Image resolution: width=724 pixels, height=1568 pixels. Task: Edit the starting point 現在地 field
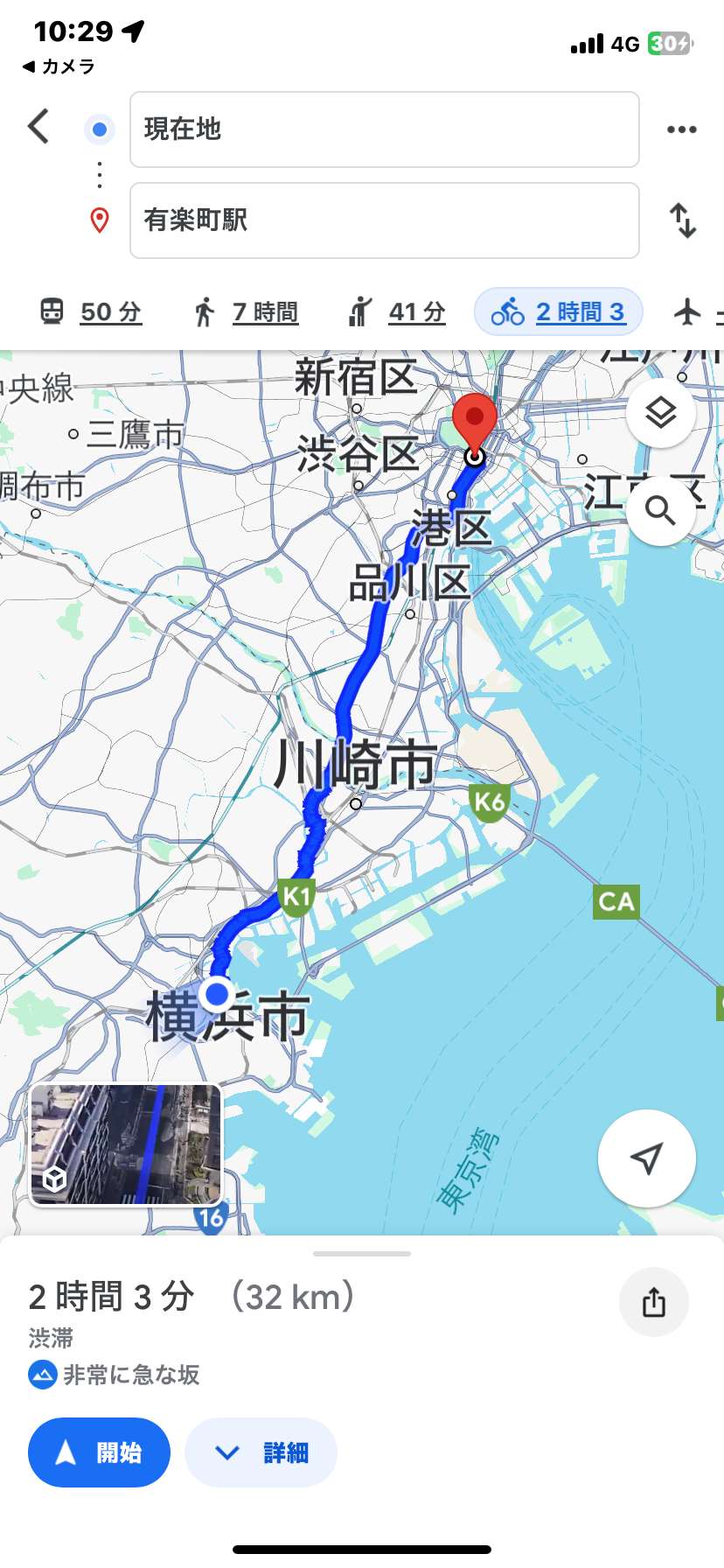pyautogui.click(x=385, y=129)
